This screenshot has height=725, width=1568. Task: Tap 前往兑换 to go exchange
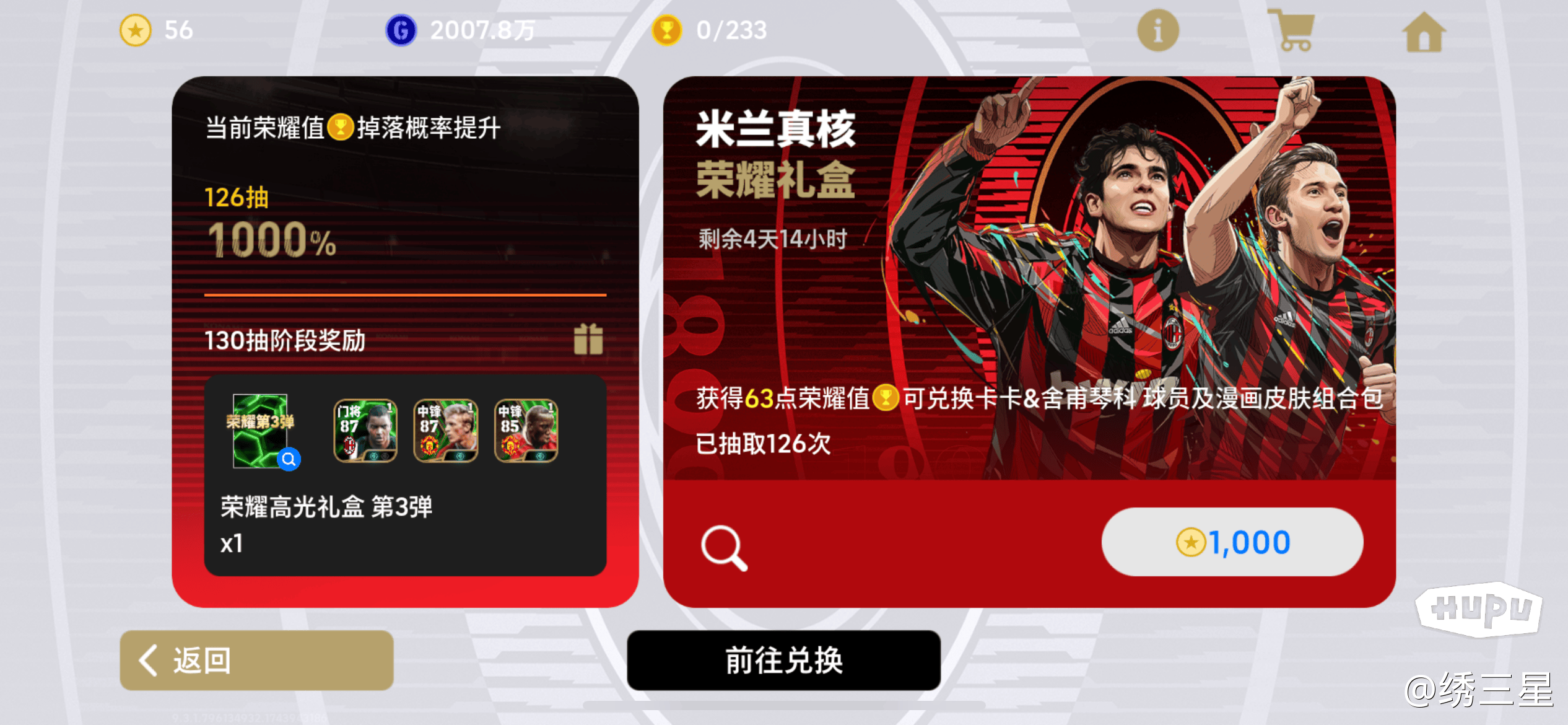[783, 660]
